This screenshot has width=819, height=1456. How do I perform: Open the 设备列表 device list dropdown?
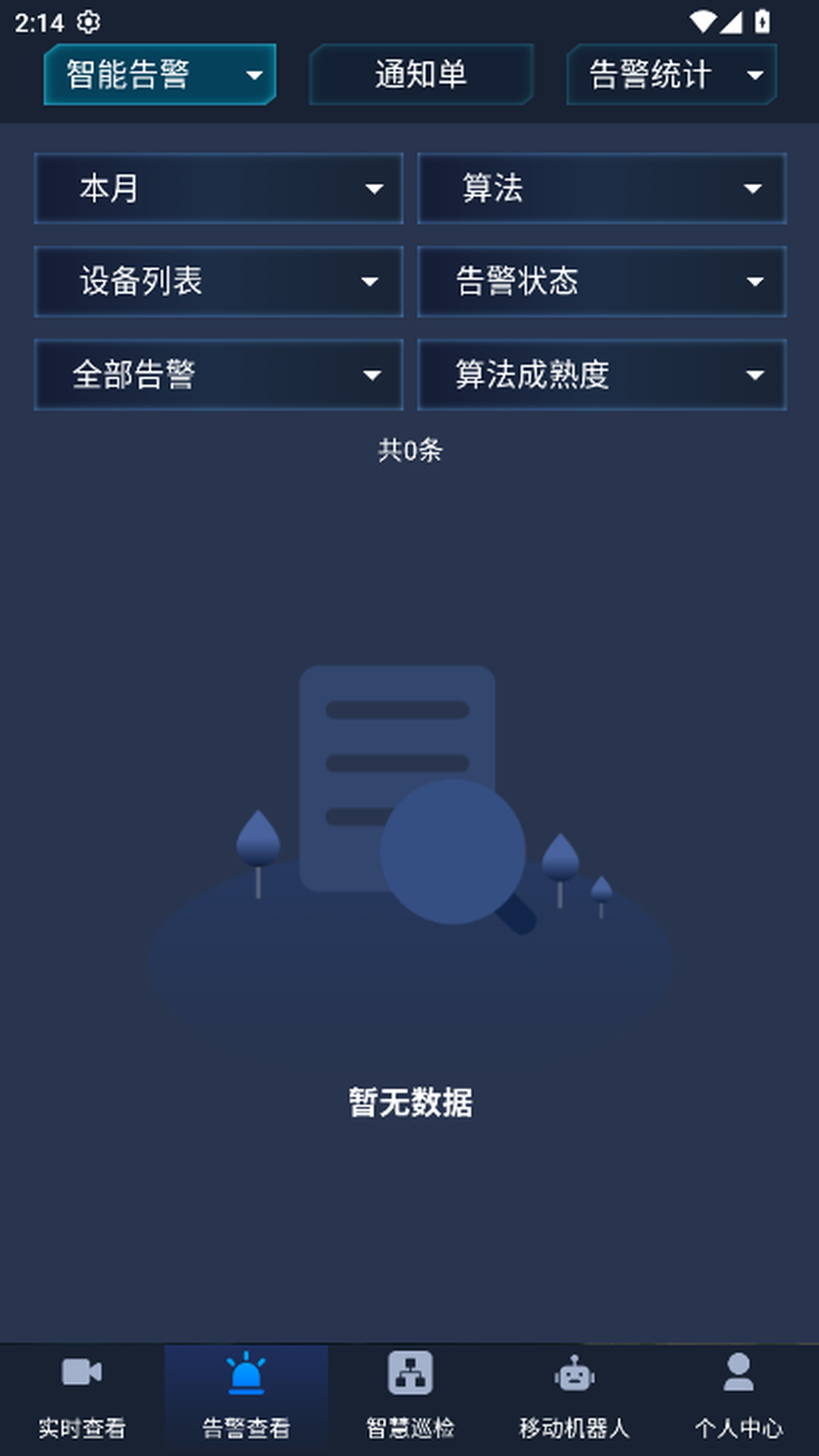(218, 281)
